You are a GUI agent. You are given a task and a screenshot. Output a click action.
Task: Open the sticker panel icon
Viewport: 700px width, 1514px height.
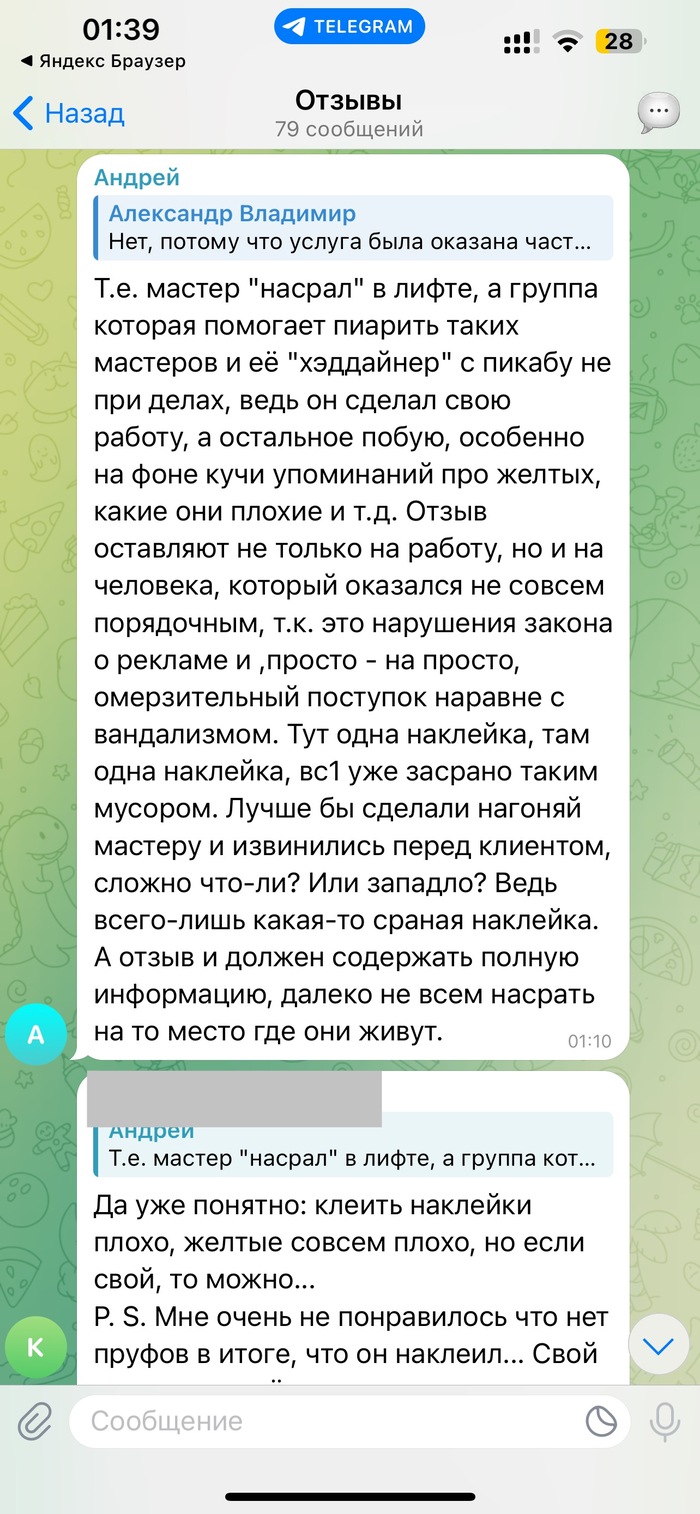tap(601, 1420)
